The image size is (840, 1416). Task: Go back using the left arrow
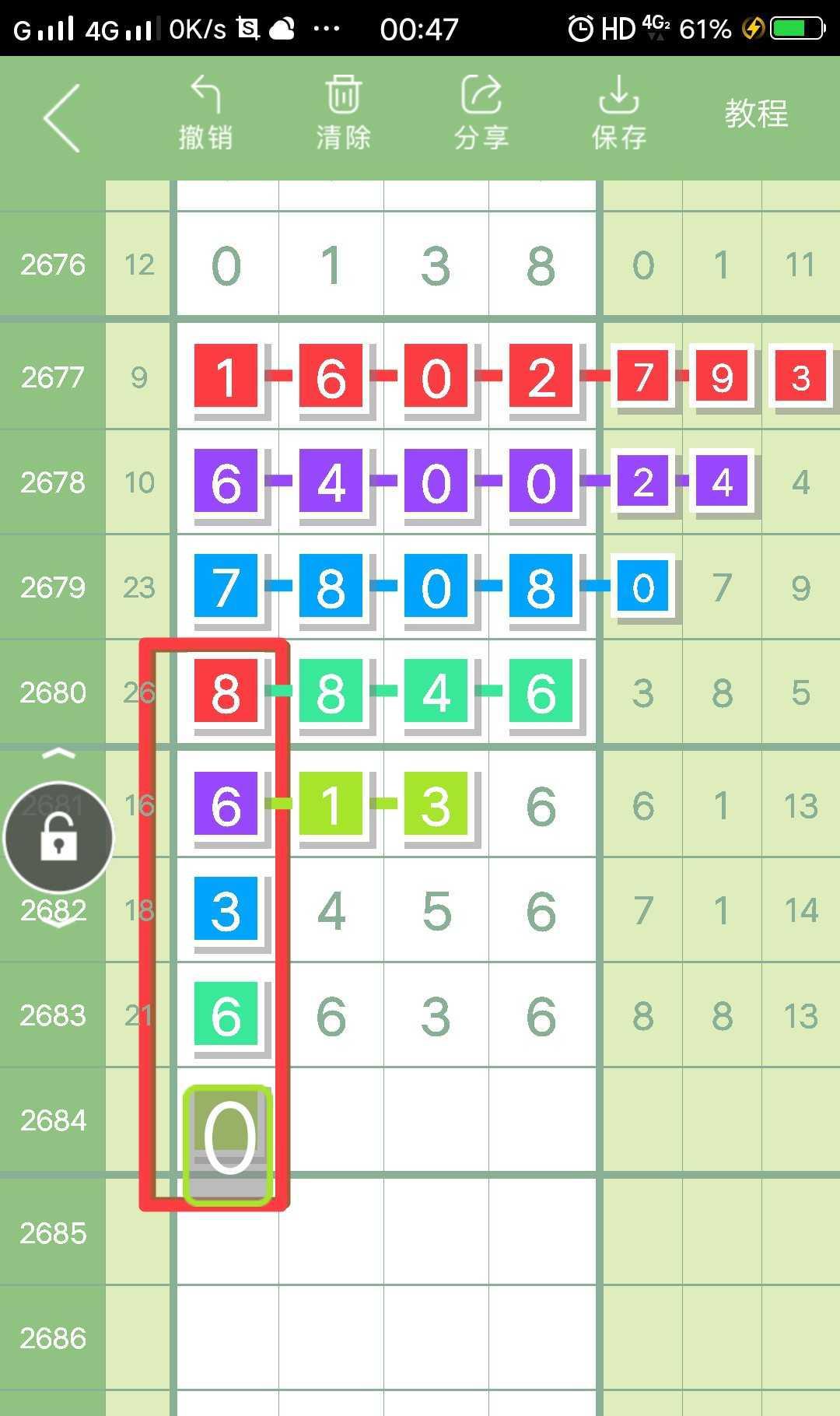click(x=62, y=118)
